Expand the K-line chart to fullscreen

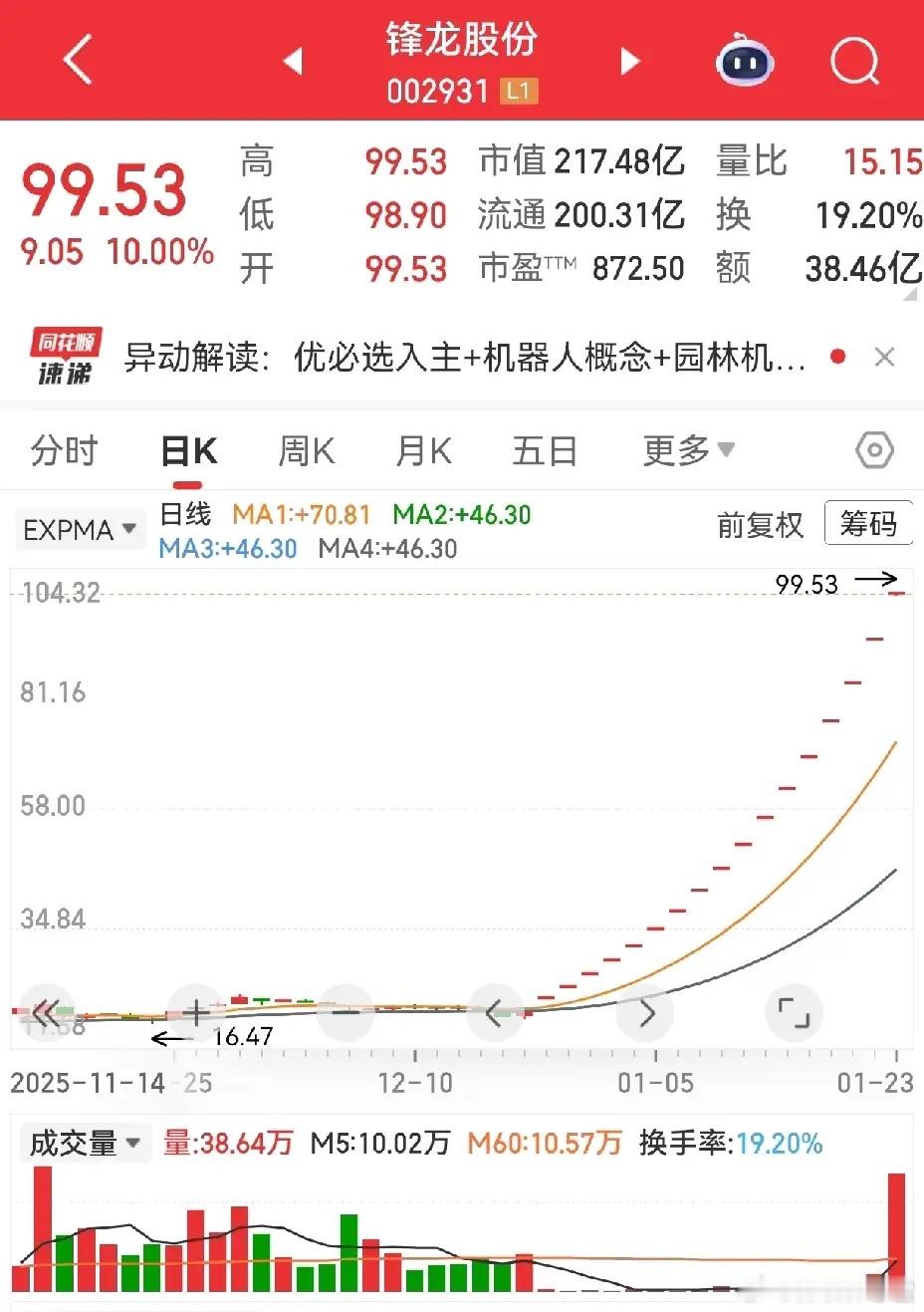coord(794,1012)
